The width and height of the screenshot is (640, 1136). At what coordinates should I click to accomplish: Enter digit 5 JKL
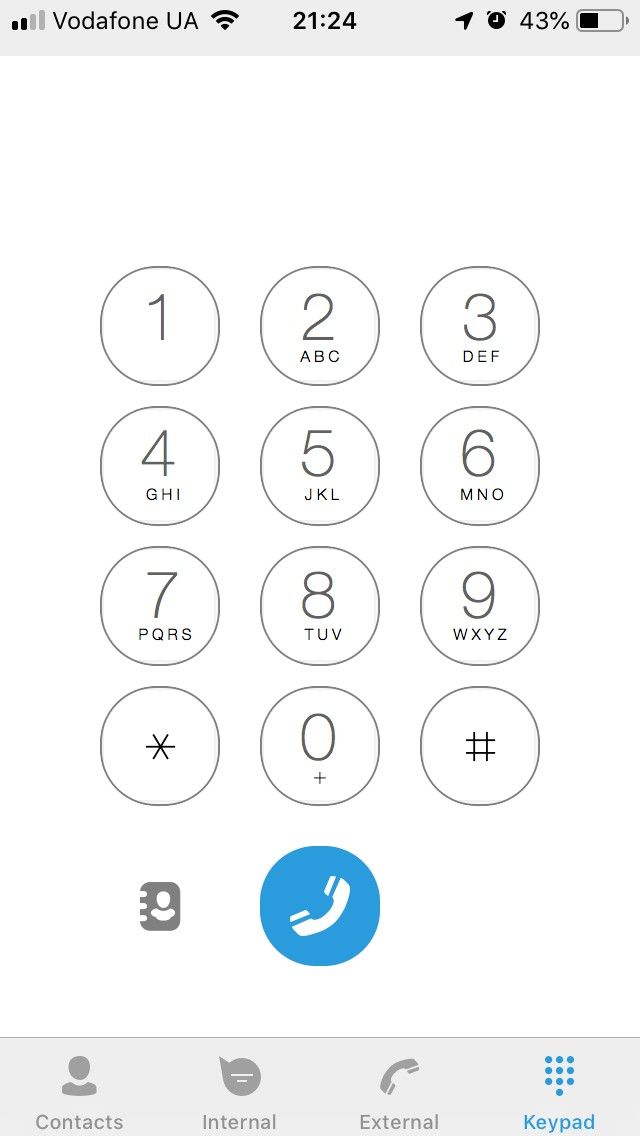pyautogui.click(x=320, y=466)
